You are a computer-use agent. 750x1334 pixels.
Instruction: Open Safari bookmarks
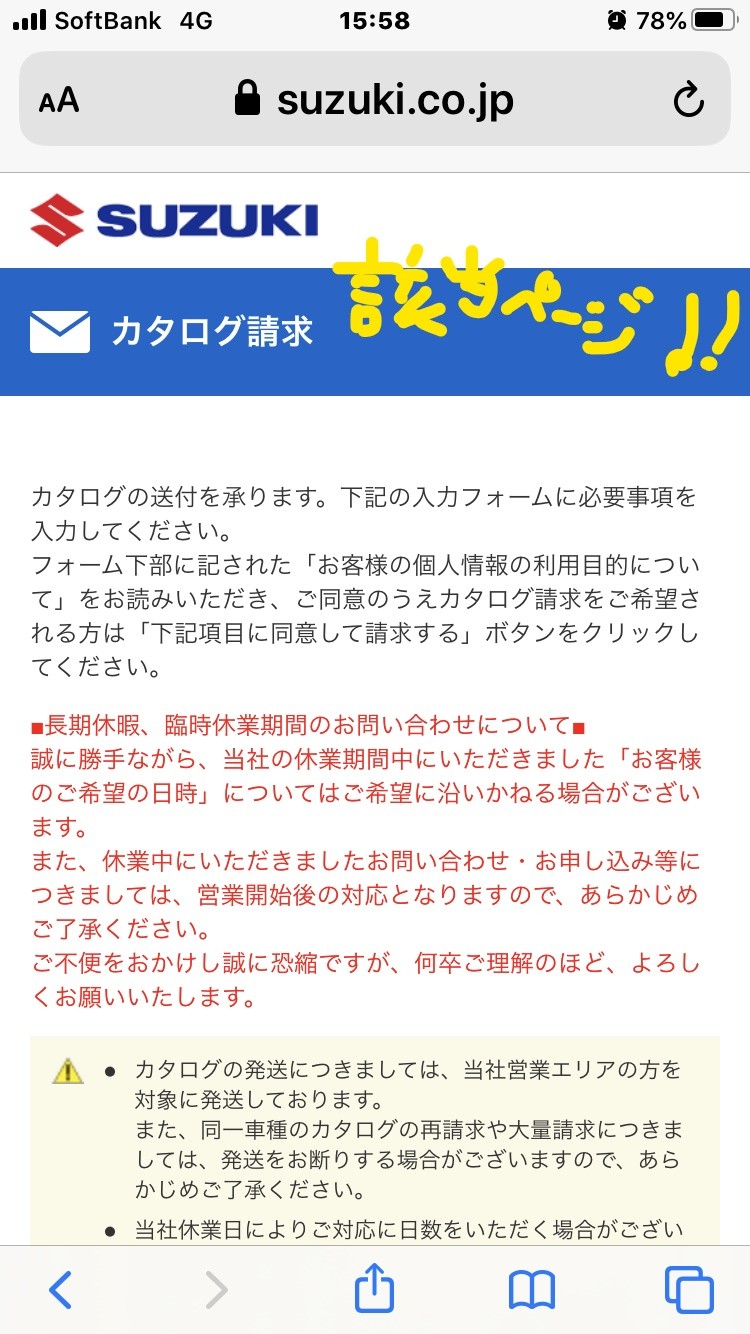point(531,1290)
